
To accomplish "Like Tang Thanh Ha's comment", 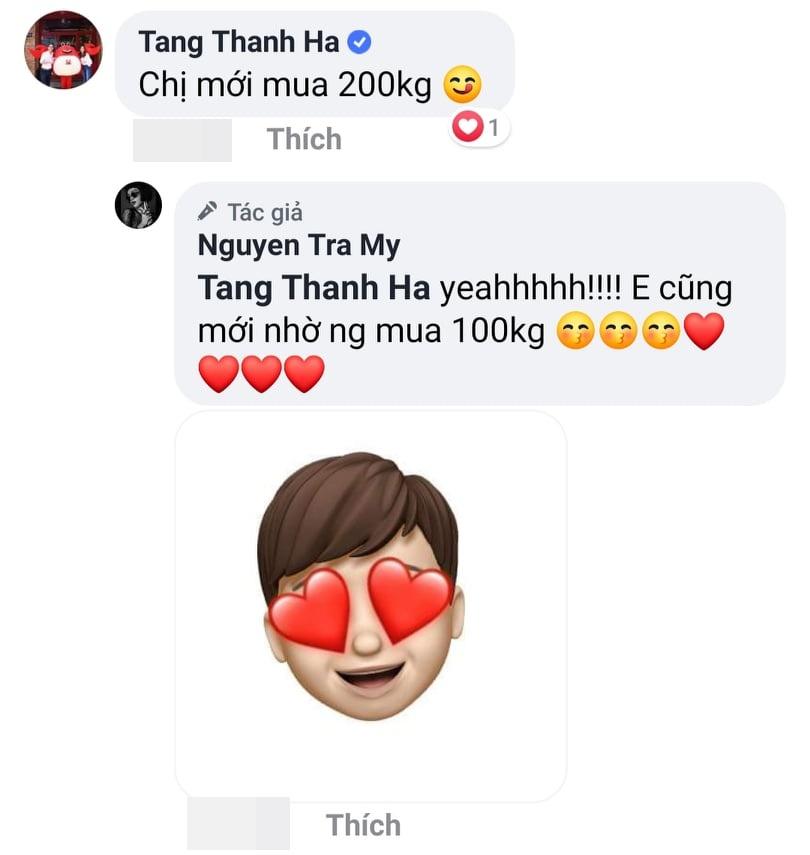I will pos(304,140).
